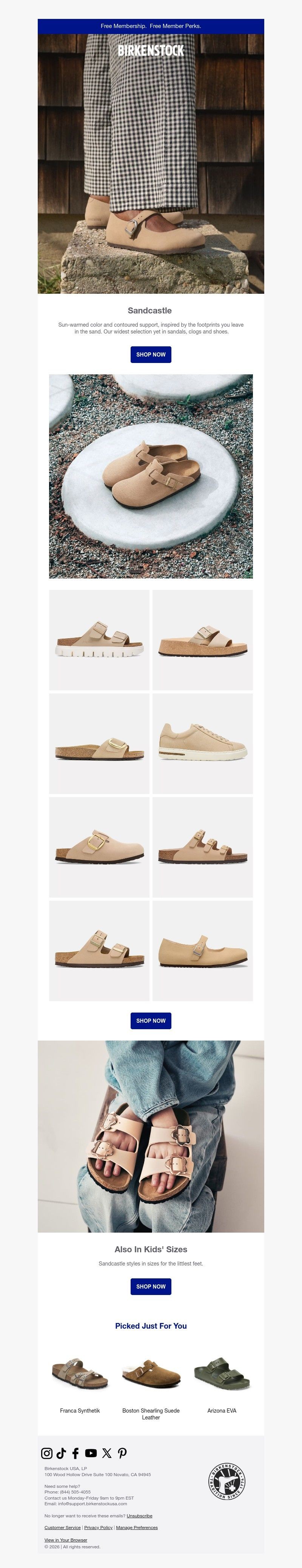
Task: Visit Birkenstock's Instagram page
Action: tap(47, 1453)
